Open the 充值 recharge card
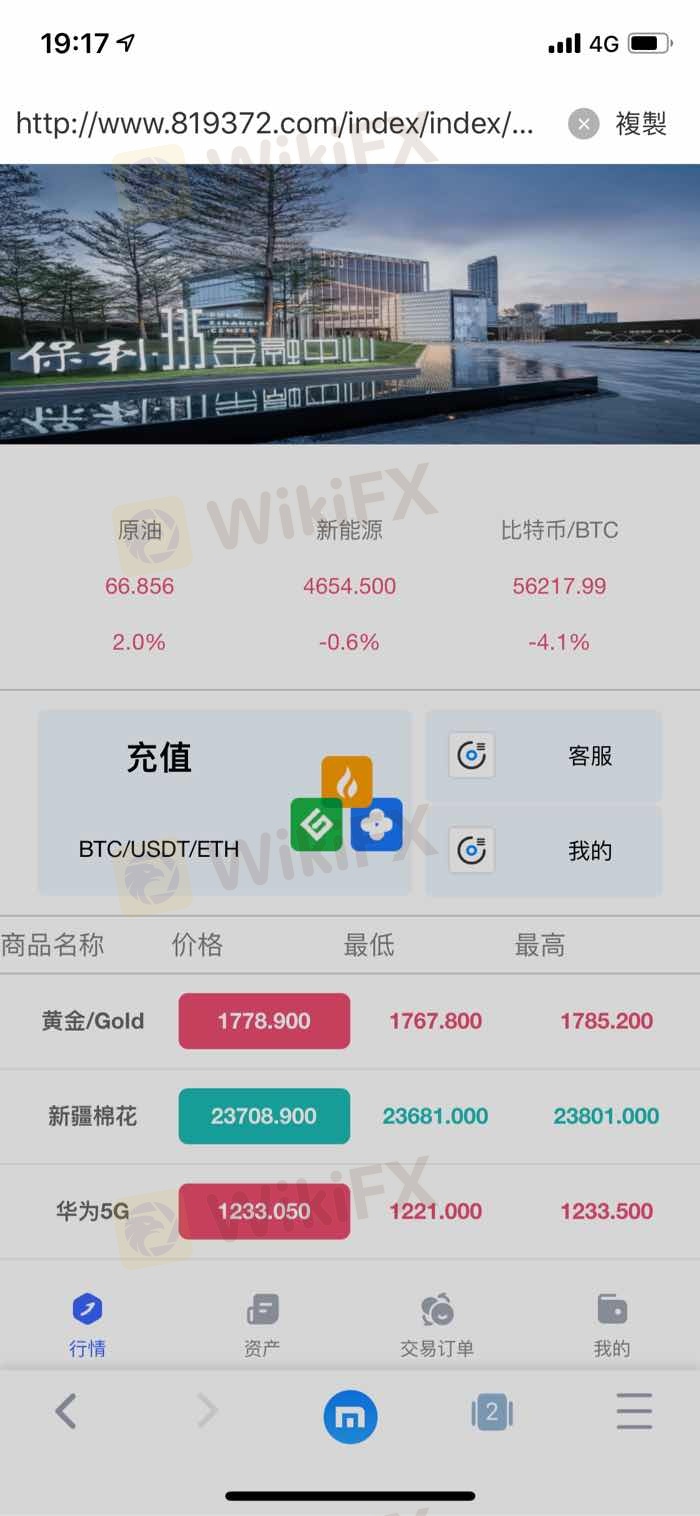Image resolution: width=700 pixels, height=1516 pixels. pyautogui.click(x=225, y=802)
